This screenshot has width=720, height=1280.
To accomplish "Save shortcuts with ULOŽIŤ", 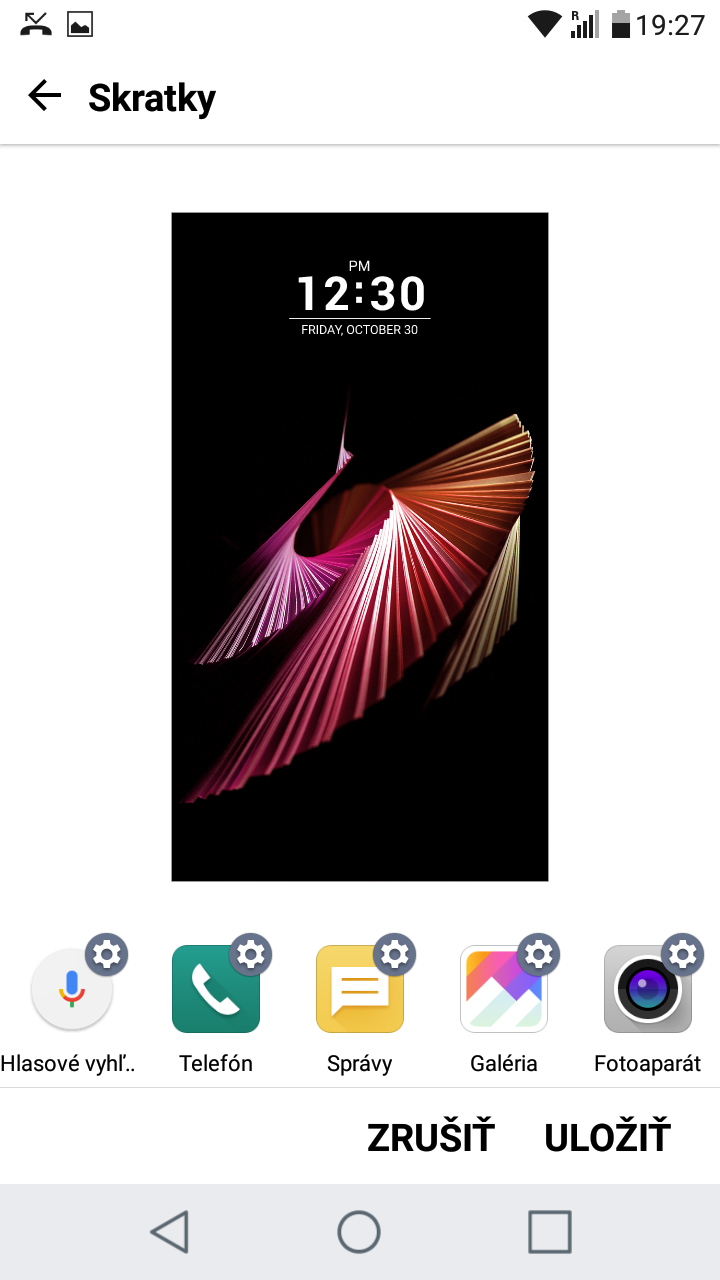I will [607, 1137].
